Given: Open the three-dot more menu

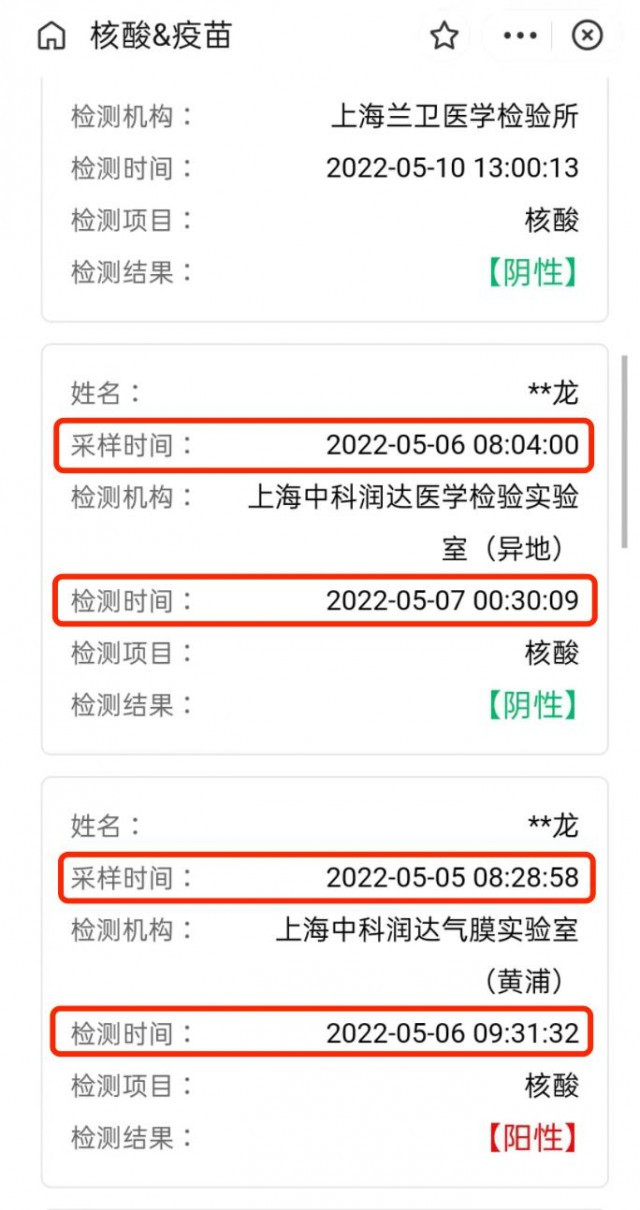Looking at the screenshot, I should (521, 36).
